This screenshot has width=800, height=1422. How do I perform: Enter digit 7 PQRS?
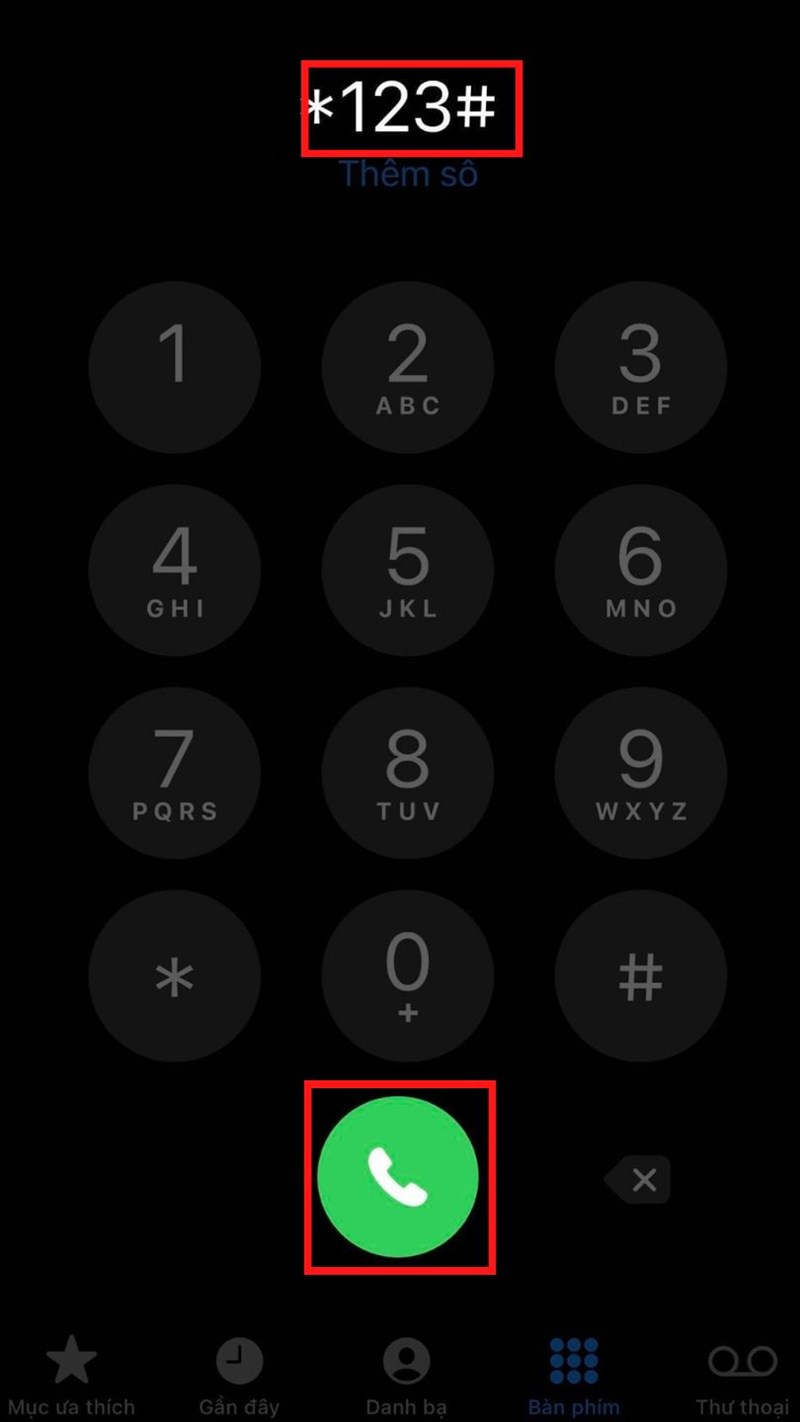(175, 772)
